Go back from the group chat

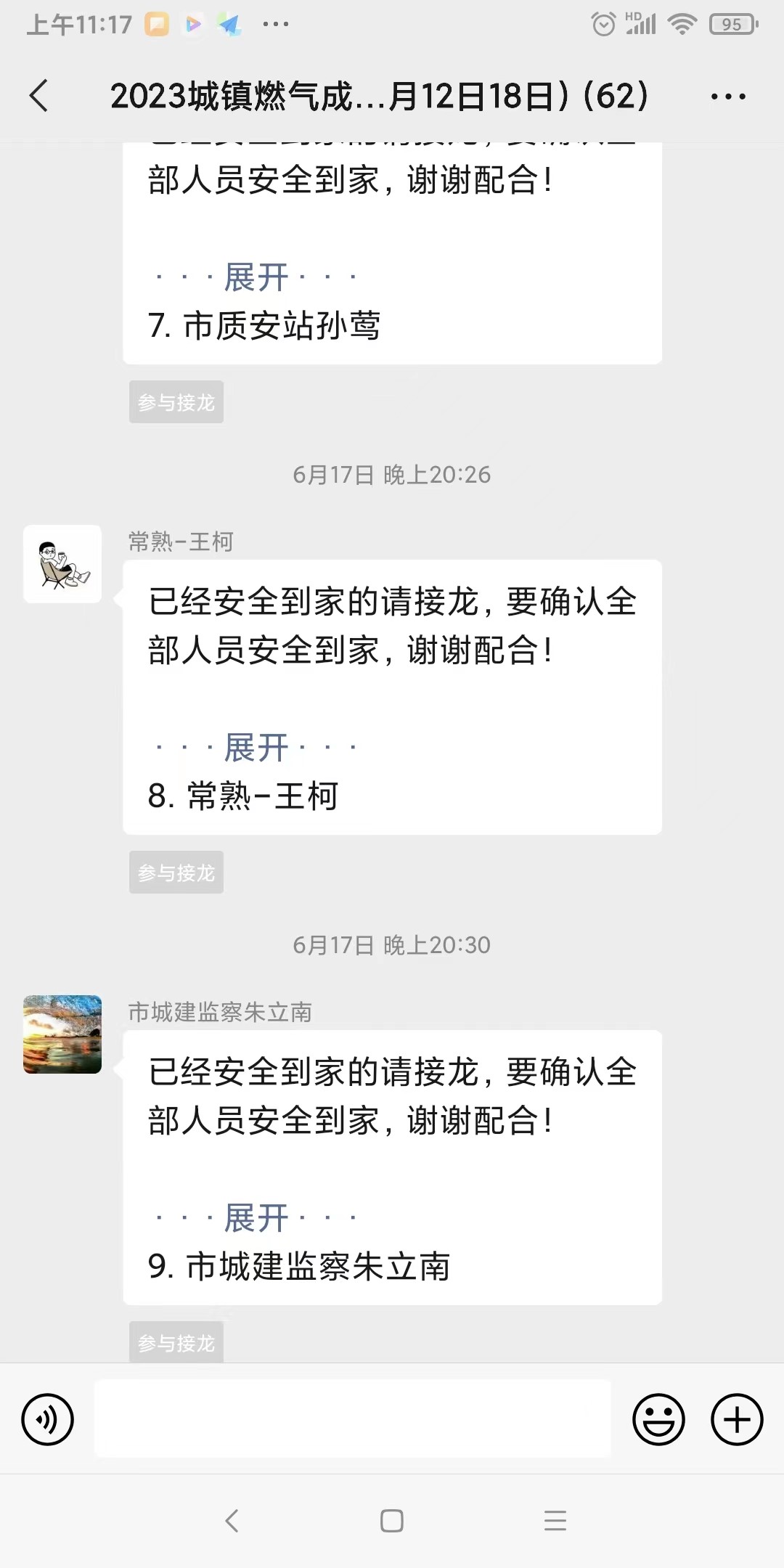click(x=39, y=96)
